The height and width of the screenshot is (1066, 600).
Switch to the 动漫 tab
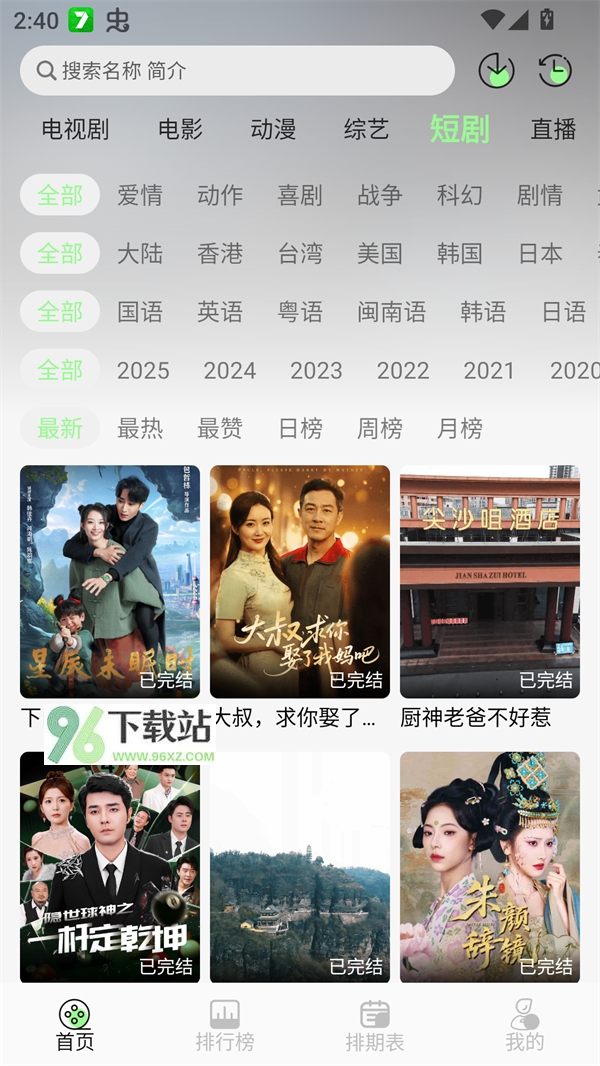tap(273, 129)
